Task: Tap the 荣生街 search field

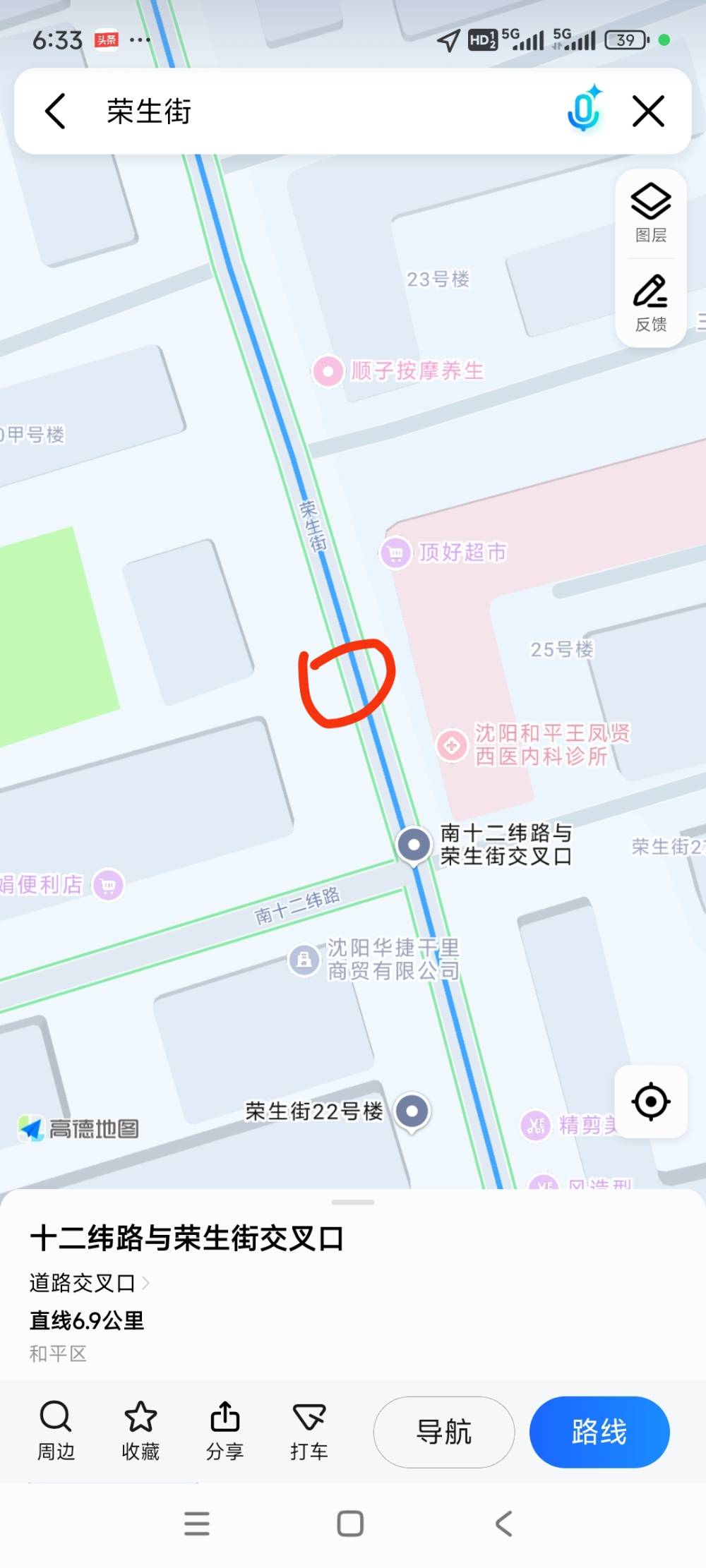Action: click(x=318, y=111)
